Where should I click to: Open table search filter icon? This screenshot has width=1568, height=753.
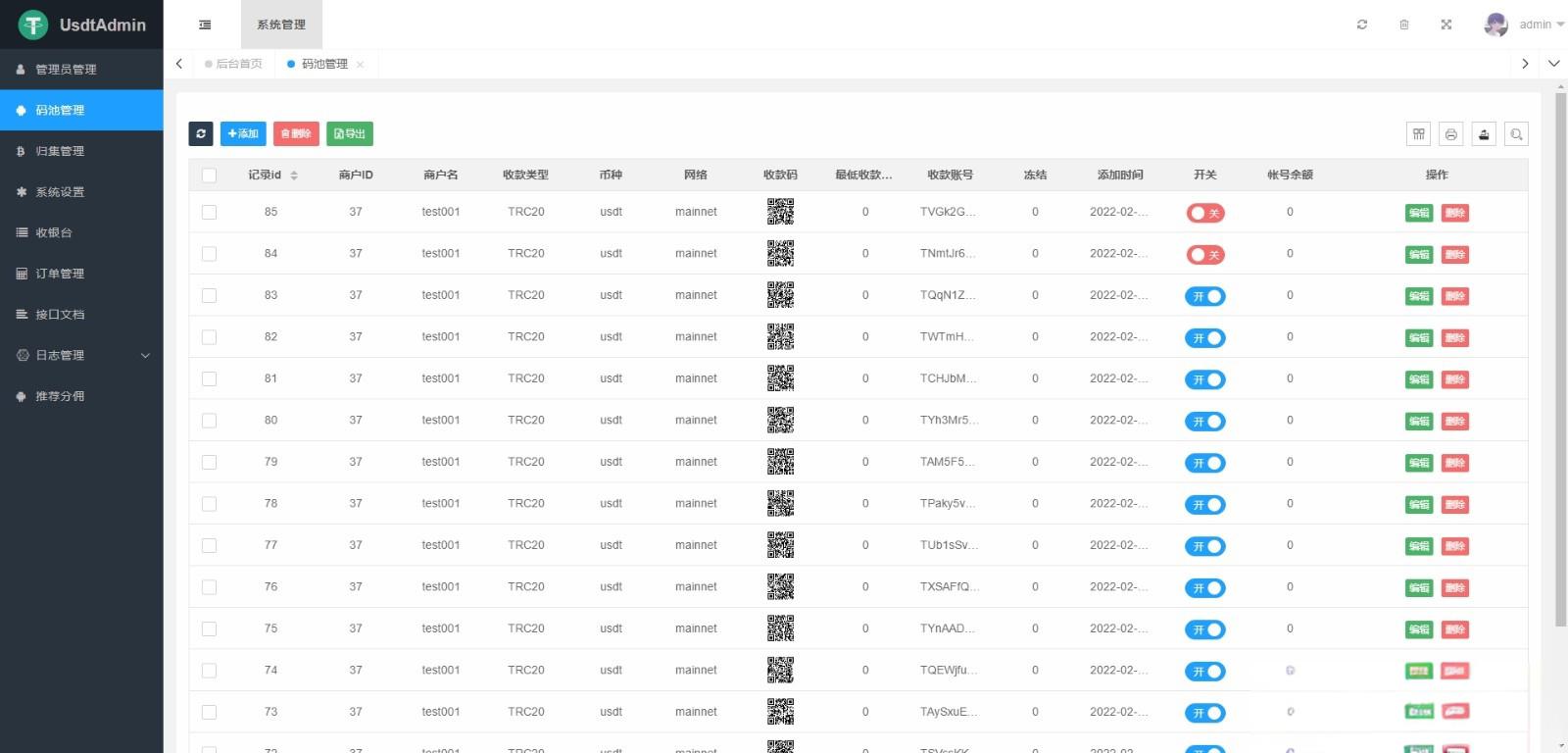(x=1516, y=134)
